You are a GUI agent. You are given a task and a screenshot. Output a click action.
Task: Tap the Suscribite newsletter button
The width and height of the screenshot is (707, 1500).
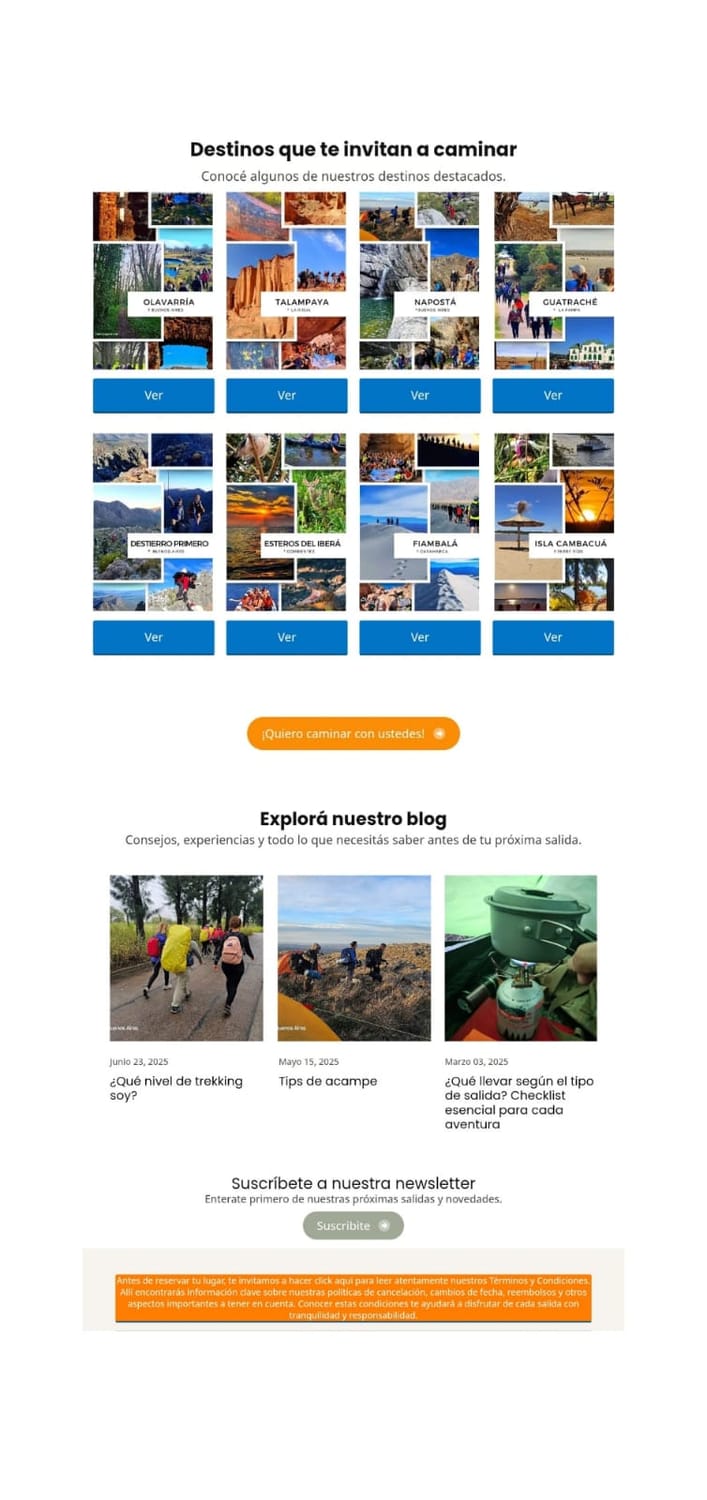(353, 1225)
